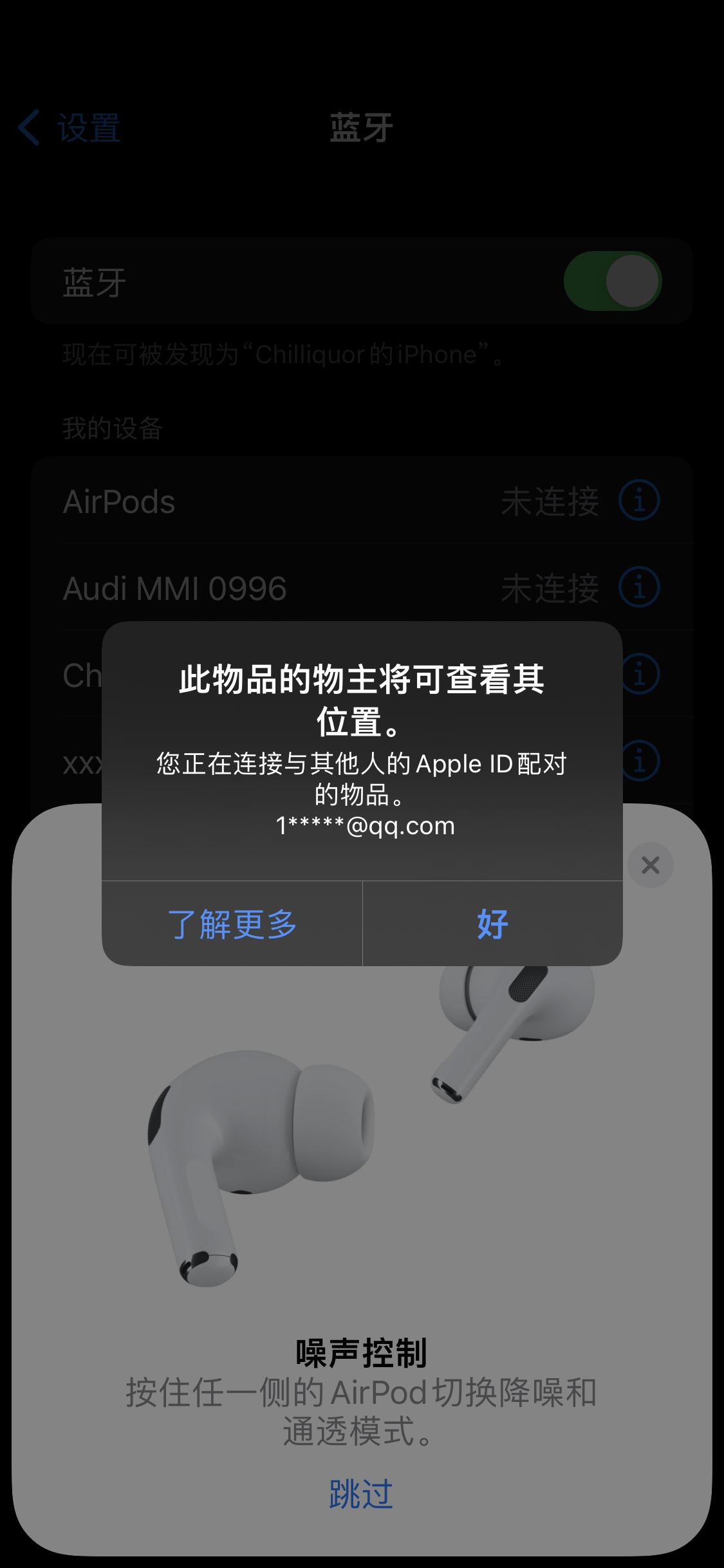Close the AirPods setup card
The height and width of the screenshot is (1568, 724).
[x=650, y=865]
